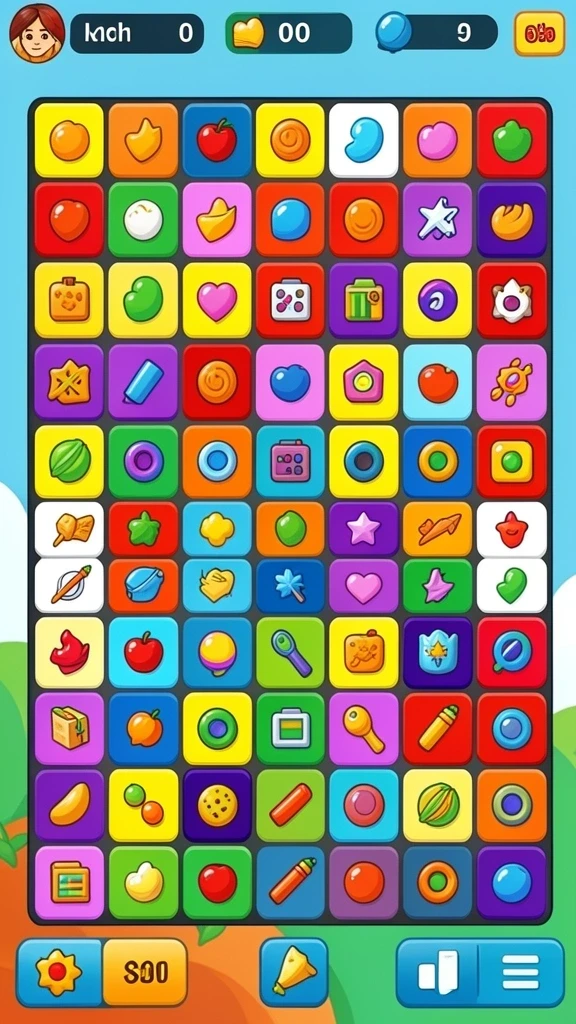Screen dimensions: 576x1024
Task: Select the magnifier on the green tile
Action: (x=290, y=652)
